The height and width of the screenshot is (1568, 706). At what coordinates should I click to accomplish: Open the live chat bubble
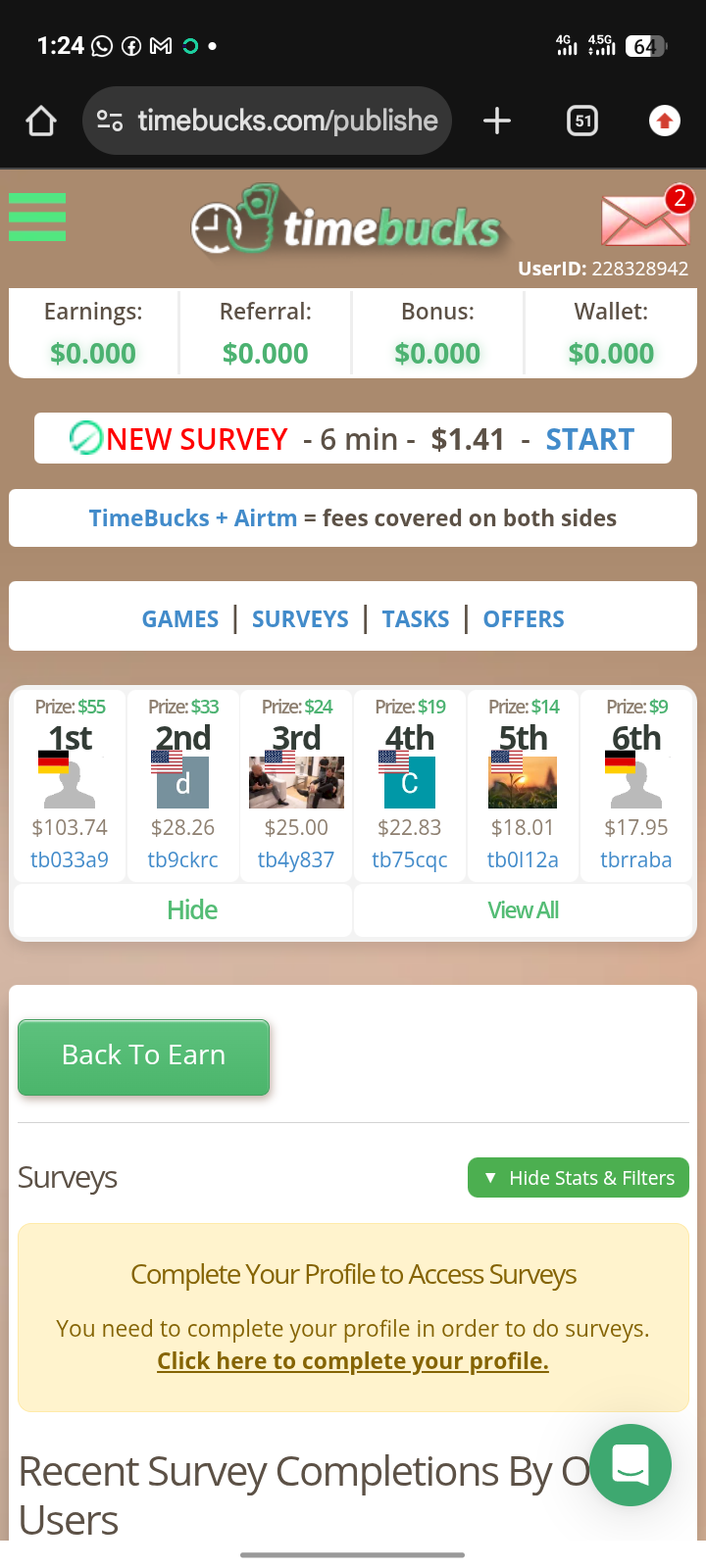coord(630,1465)
